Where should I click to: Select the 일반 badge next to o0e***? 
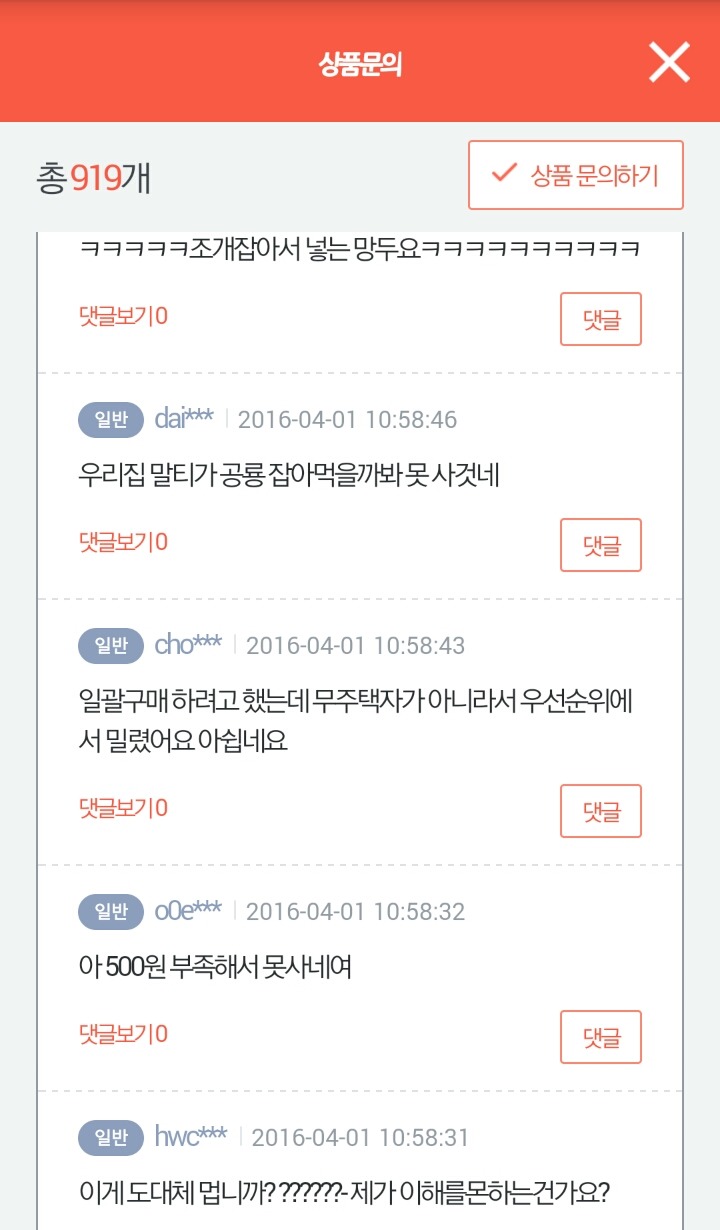pos(110,912)
